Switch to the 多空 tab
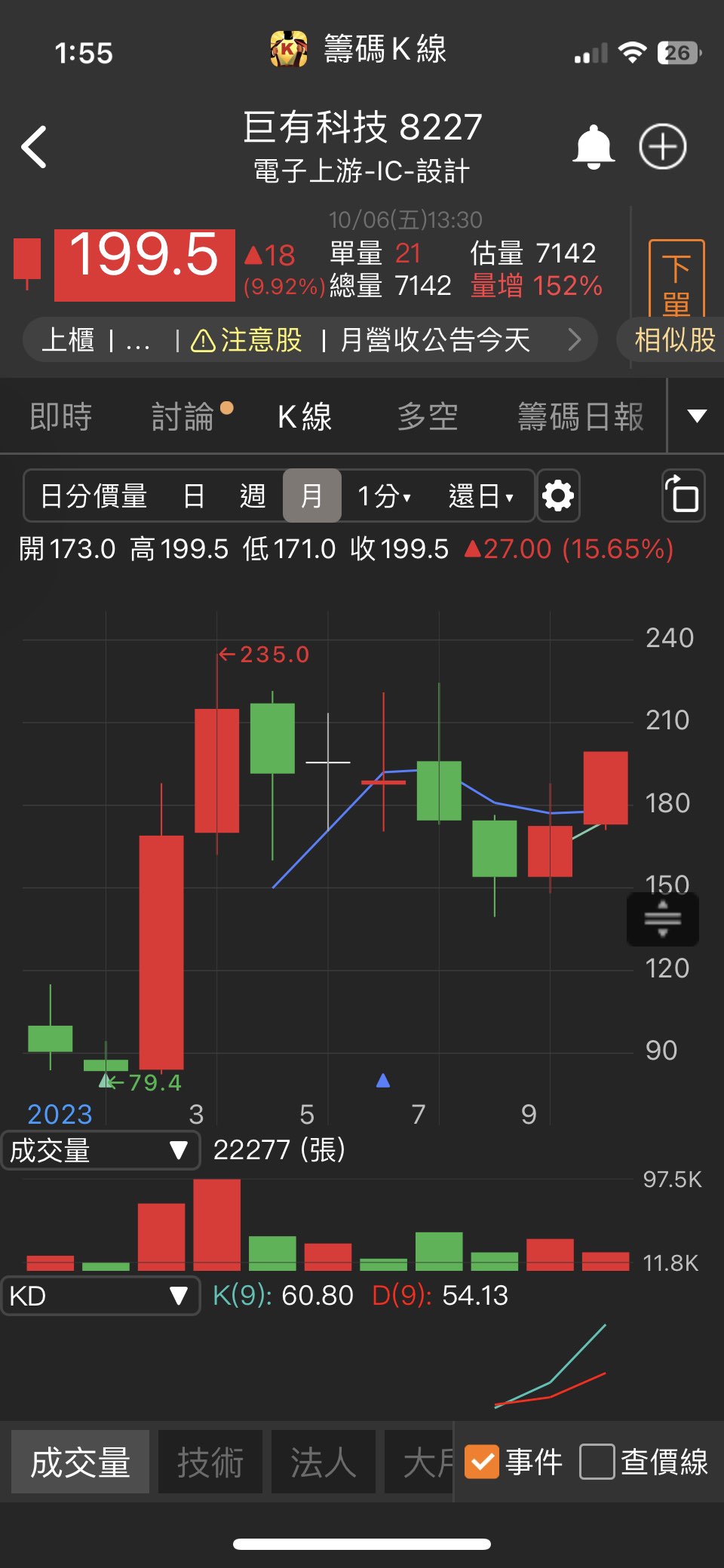This screenshot has width=724, height=1568. (x=428, y=417)
